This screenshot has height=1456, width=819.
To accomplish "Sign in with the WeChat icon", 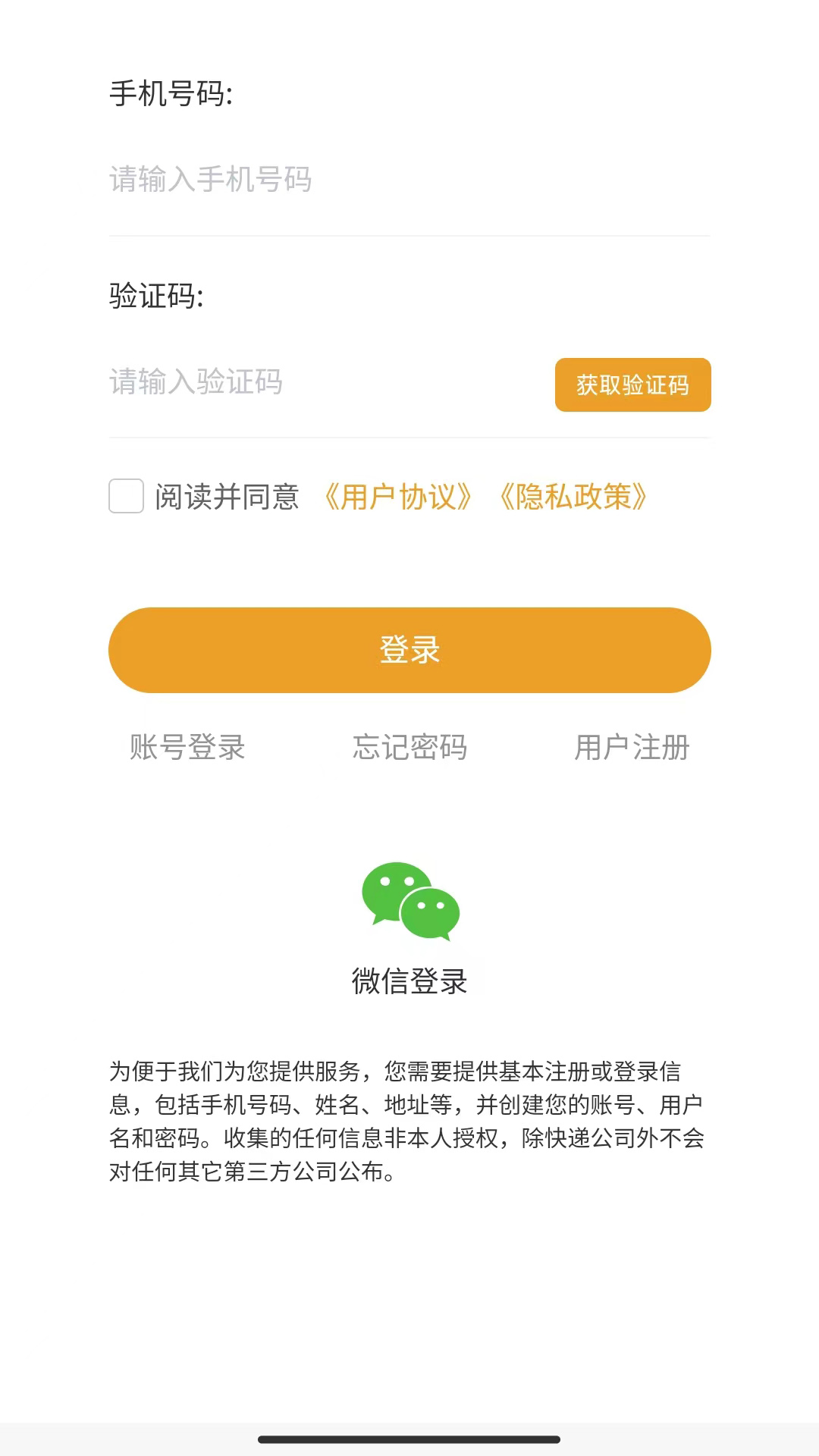I will [x=410, y=902].
